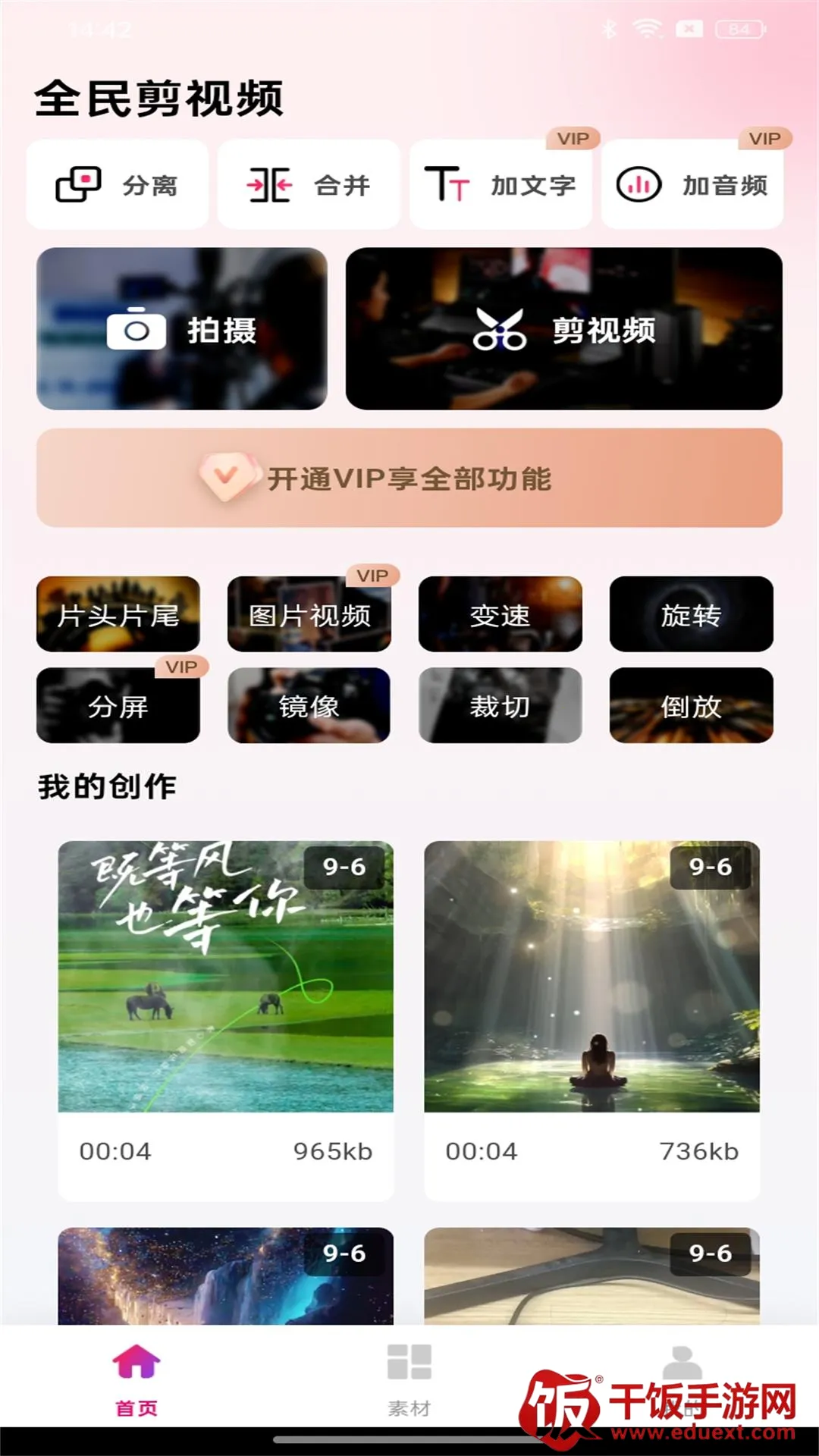The image size is (819, 1456).
Task: Choose the 旋转 rotate tool
Action: (x=692, y=614)
